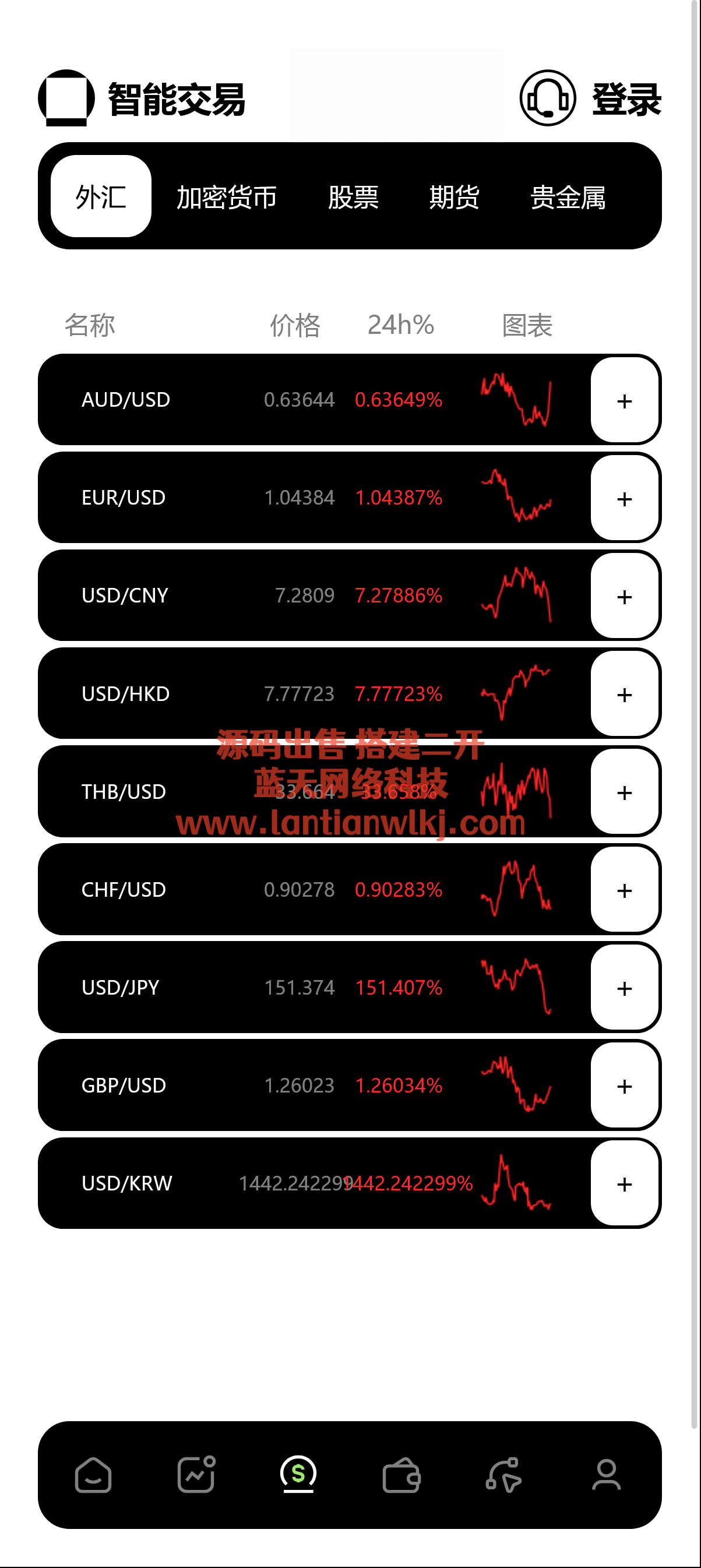The height and width of the screenshot is (1568, 701).
Task: Tap the plus button for EUR/USD
Action: point(624,499)
